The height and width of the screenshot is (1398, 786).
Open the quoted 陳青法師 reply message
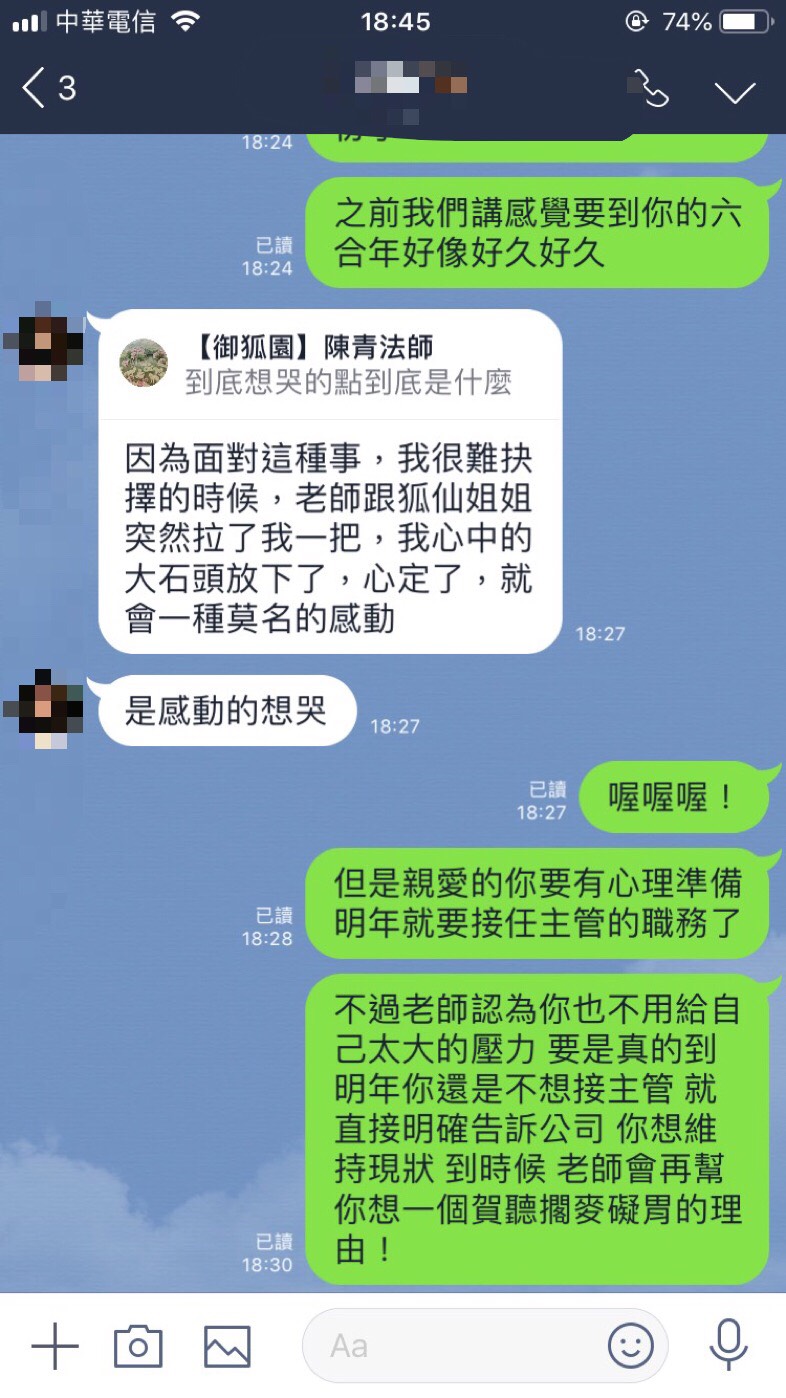(x=330, y=365)
